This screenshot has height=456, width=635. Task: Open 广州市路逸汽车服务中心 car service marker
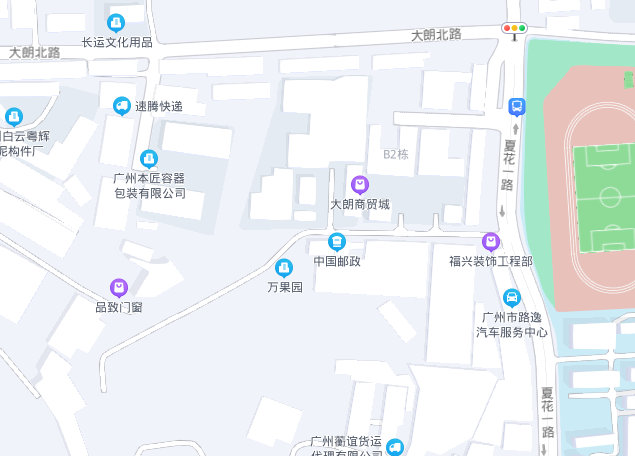click(511, 298)
